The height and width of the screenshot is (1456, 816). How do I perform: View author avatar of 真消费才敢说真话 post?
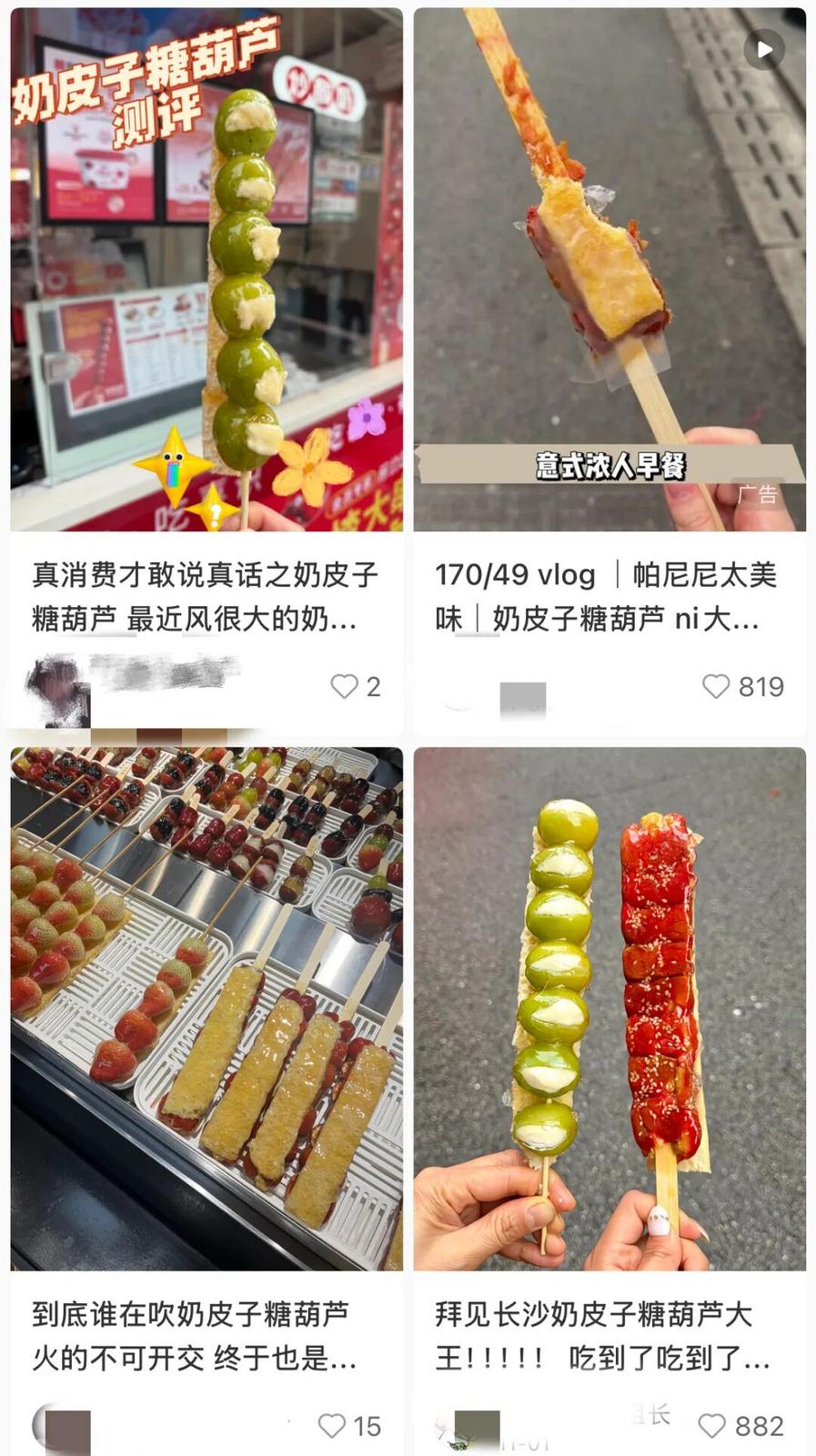(58, 688)
